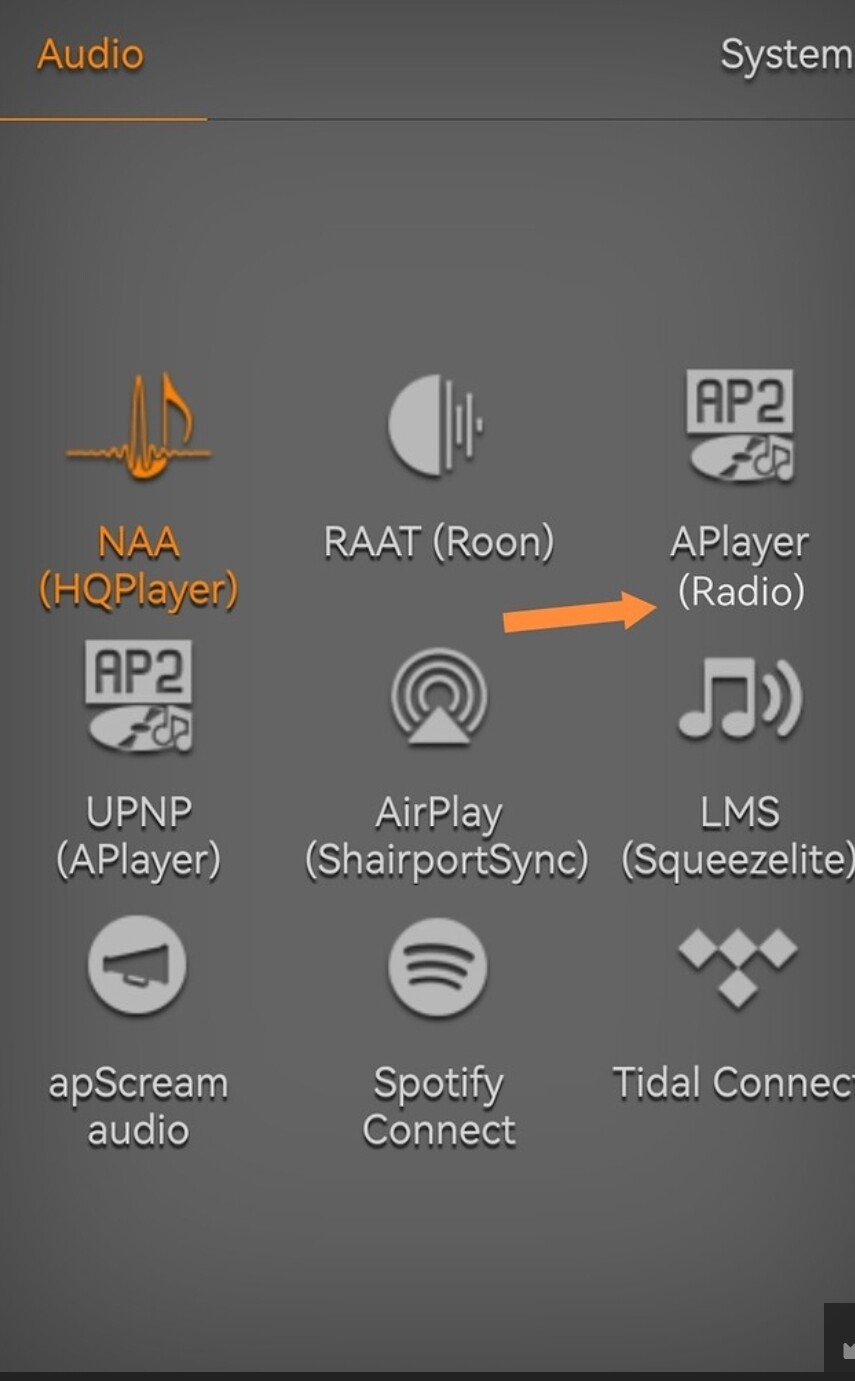Select the Audio tab
Image resolution: width=855 pixels, height=1381 pixels.
[90, 55]
